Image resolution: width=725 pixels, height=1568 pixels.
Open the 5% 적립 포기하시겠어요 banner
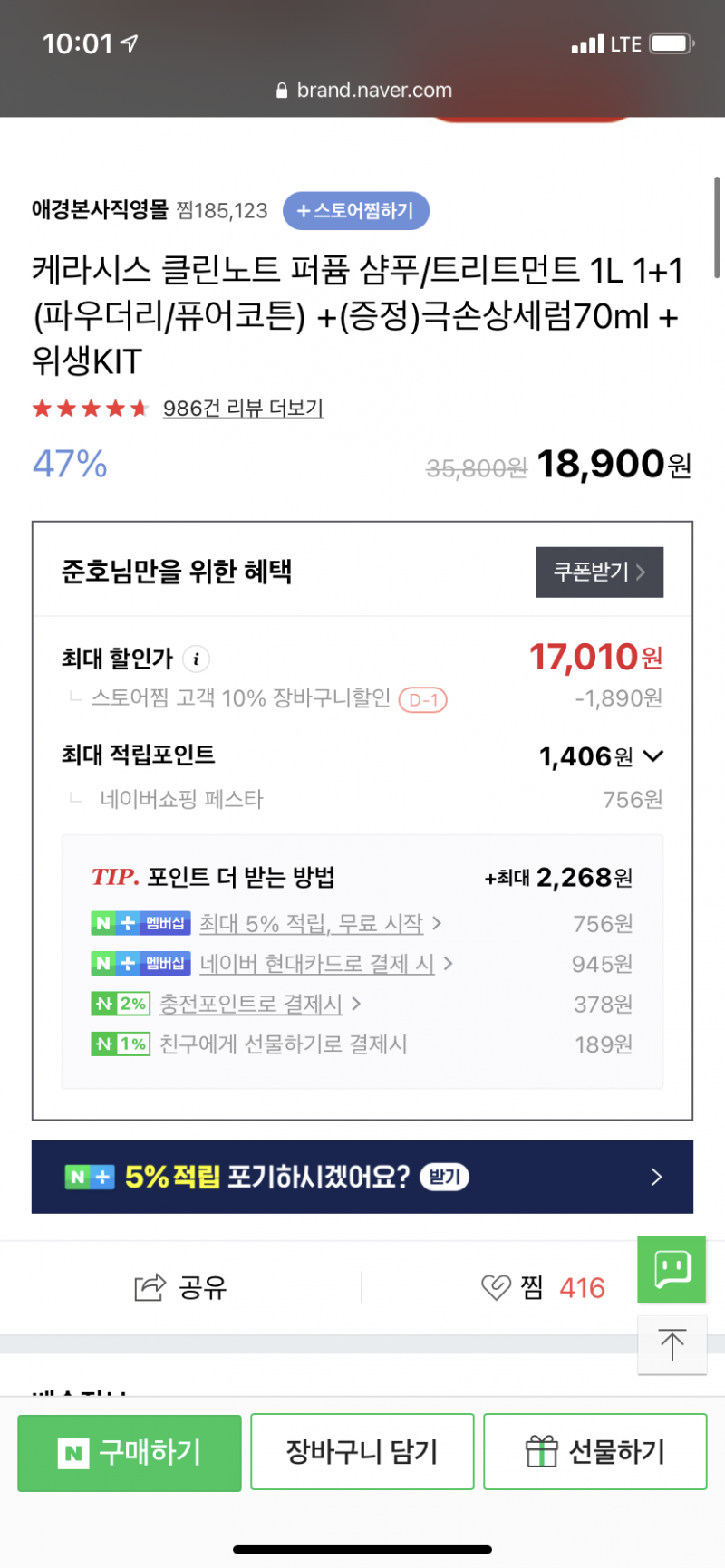point(362,1177)
